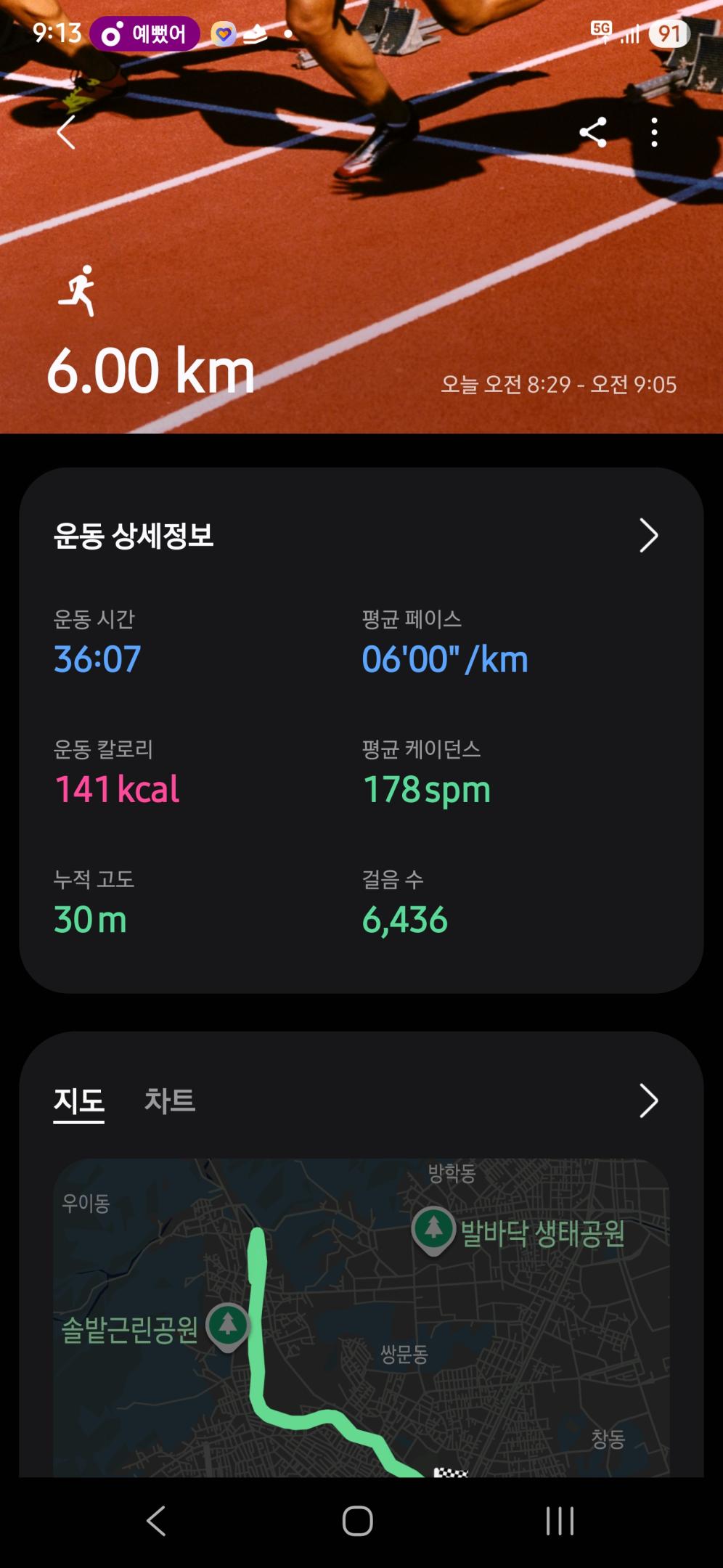The image size is (723, 1568).
Task: Open the three-dot overflow menu
Action: point(654,132)
